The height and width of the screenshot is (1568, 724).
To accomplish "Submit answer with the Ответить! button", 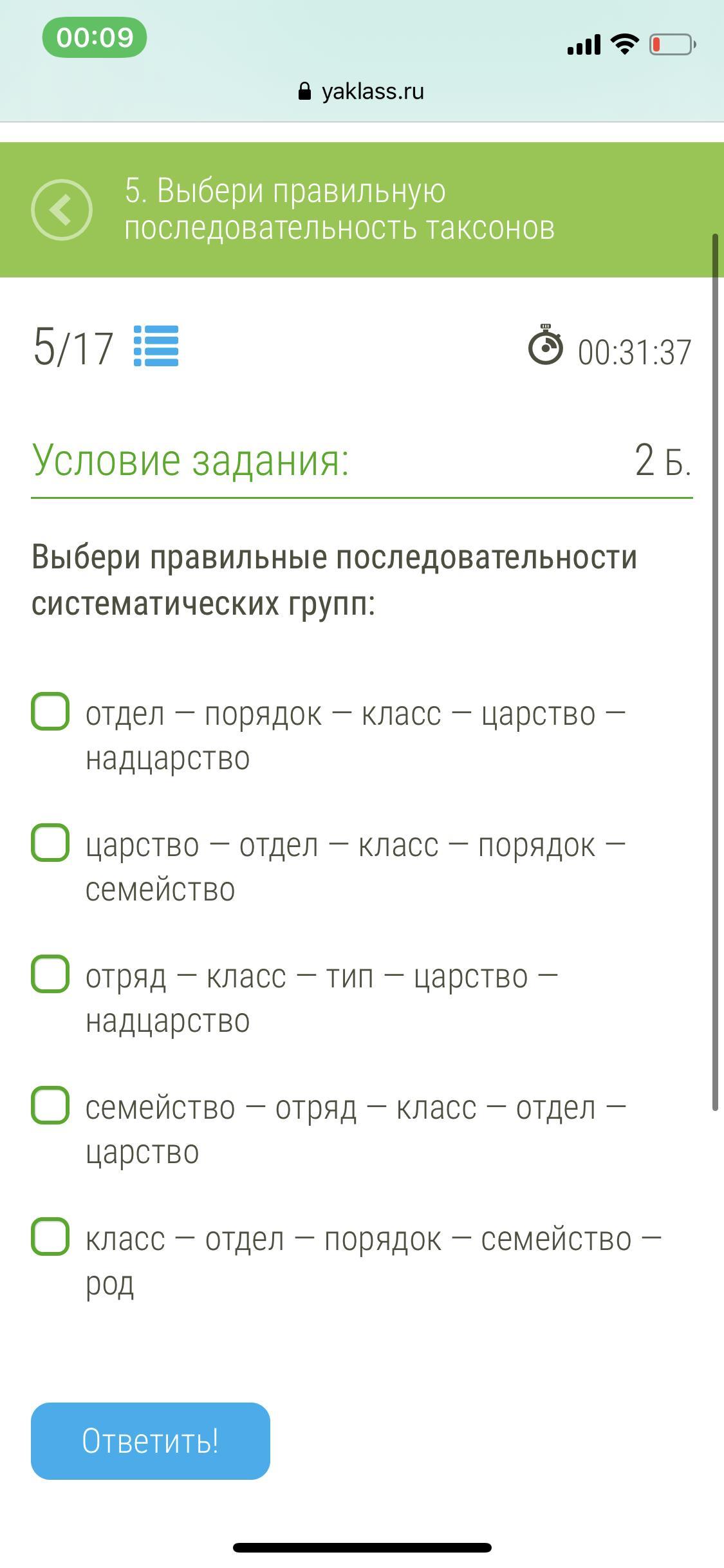I will tap(151, 1441).
